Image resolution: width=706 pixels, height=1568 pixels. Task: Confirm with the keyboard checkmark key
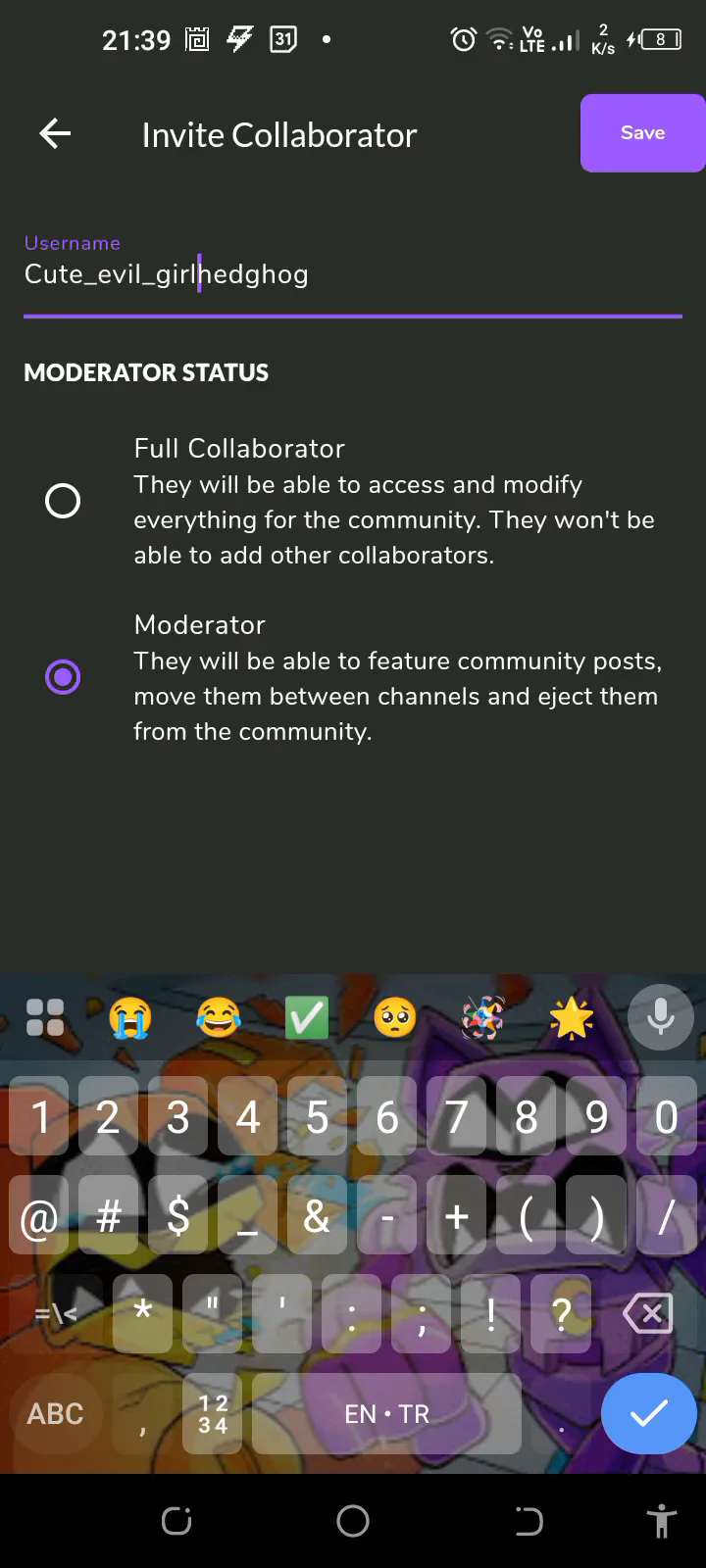pyautogui.click(x=648, y=1413)
